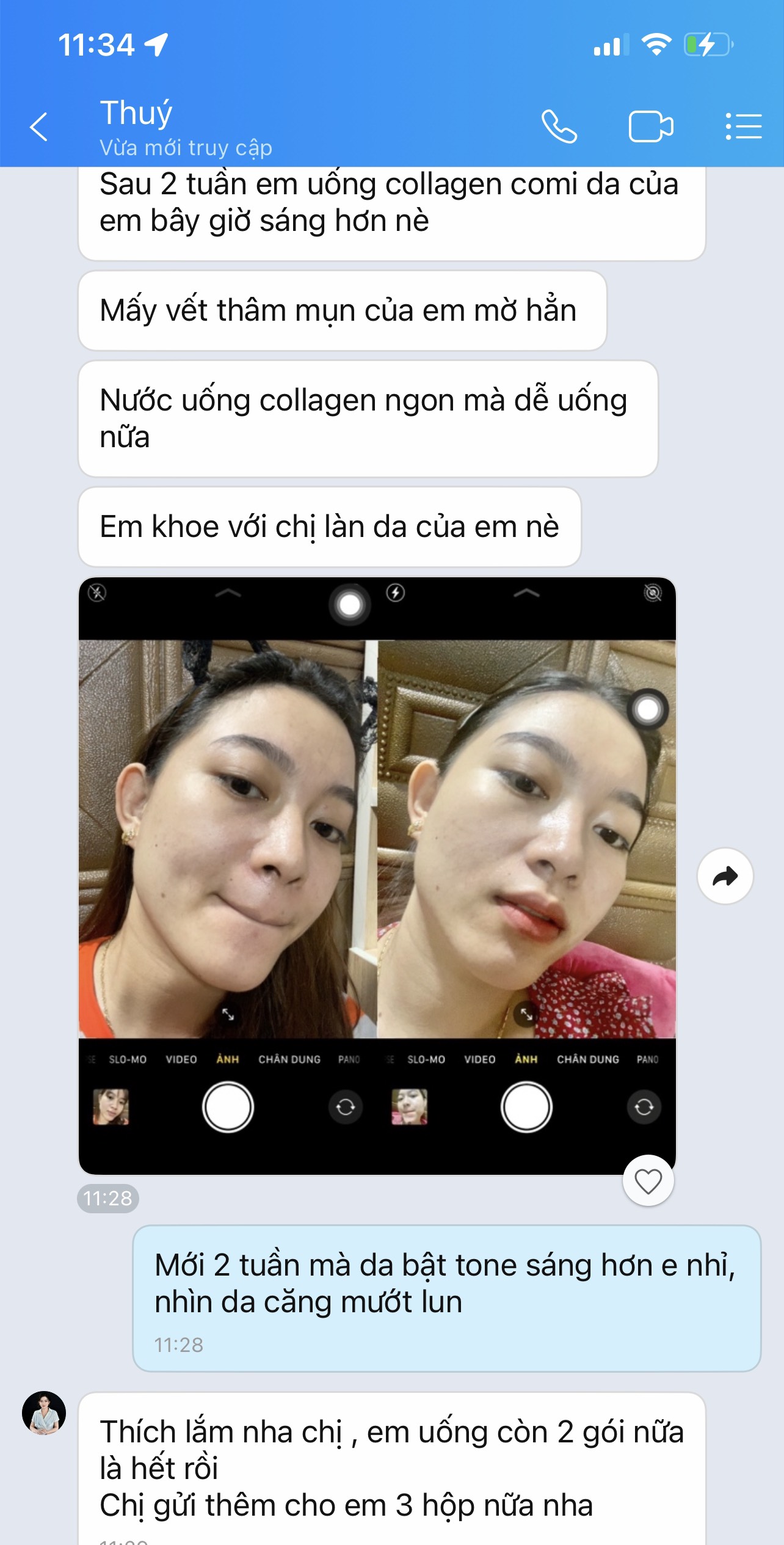Open Thuý's profile from the header name
This screenshot has width=784, height=1545.
click(137, 114)
